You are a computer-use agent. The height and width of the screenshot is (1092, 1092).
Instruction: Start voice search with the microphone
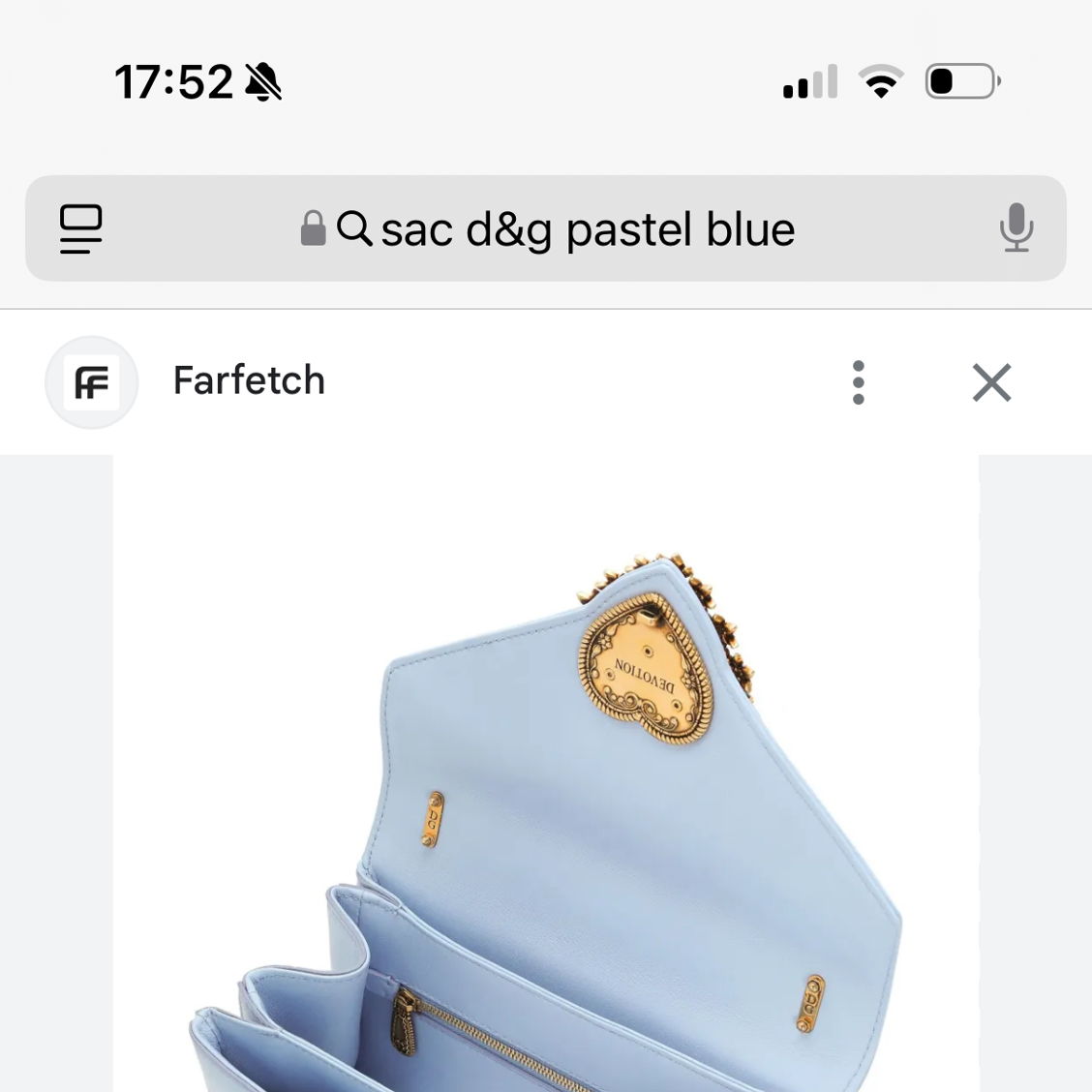[x=1016, y=228]
